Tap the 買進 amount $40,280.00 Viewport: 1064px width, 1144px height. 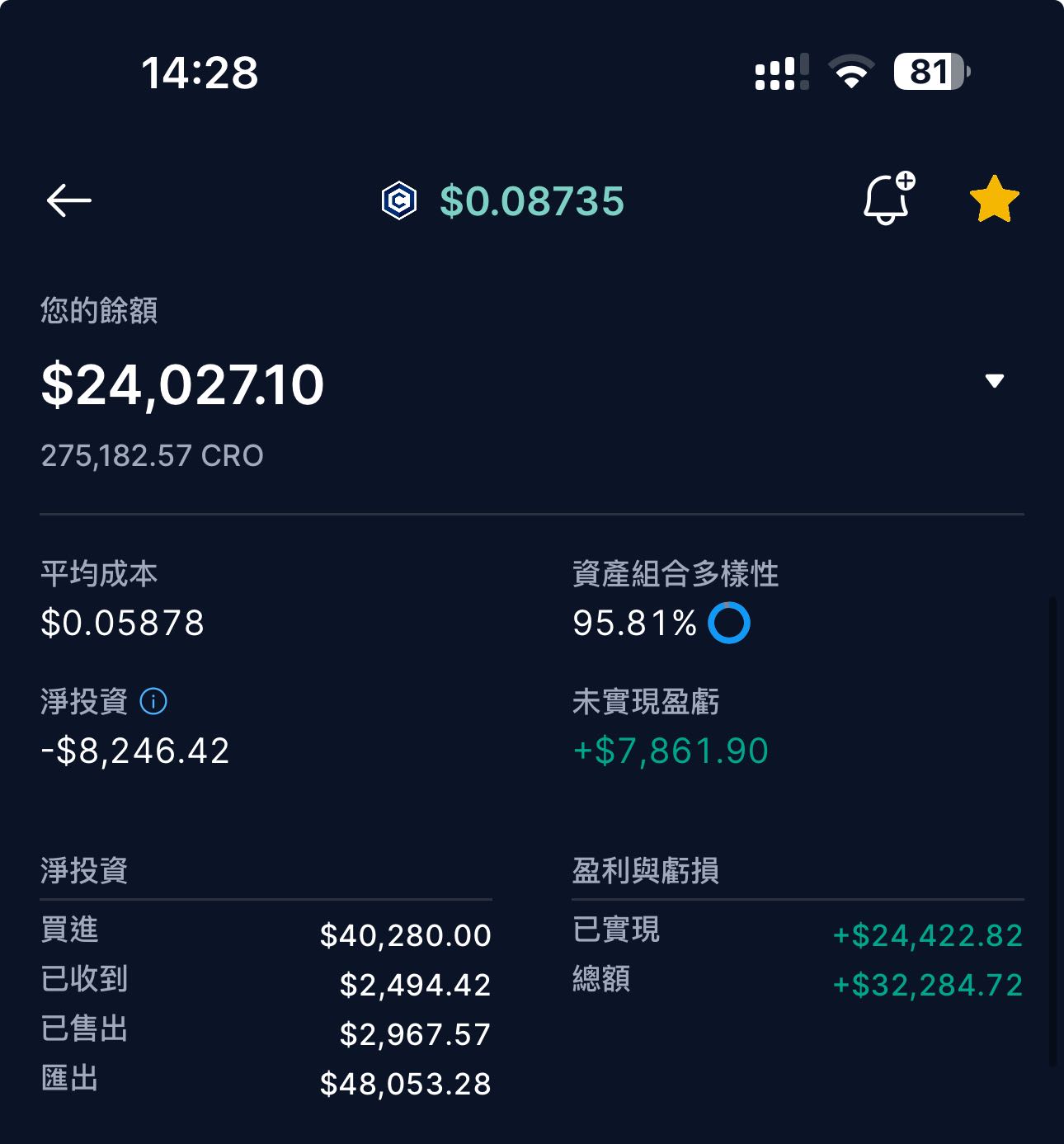pos(404,935)
